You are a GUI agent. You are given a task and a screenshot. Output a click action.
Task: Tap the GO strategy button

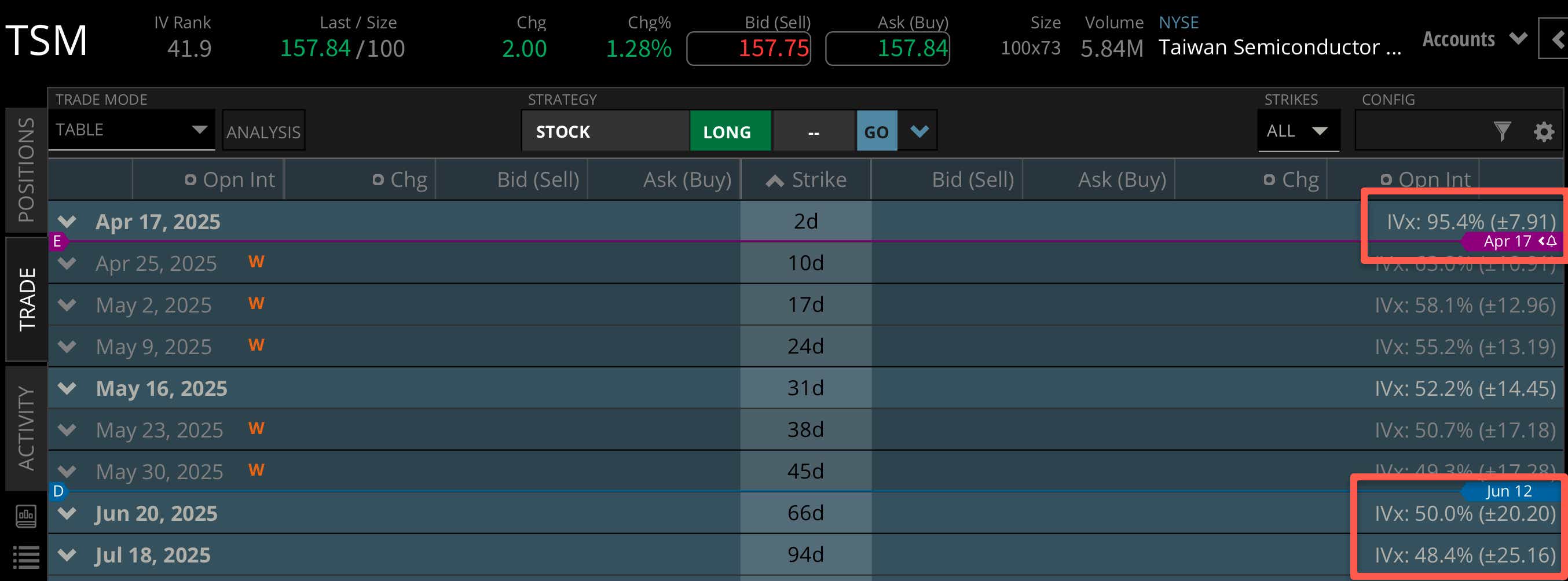[876, 131]
